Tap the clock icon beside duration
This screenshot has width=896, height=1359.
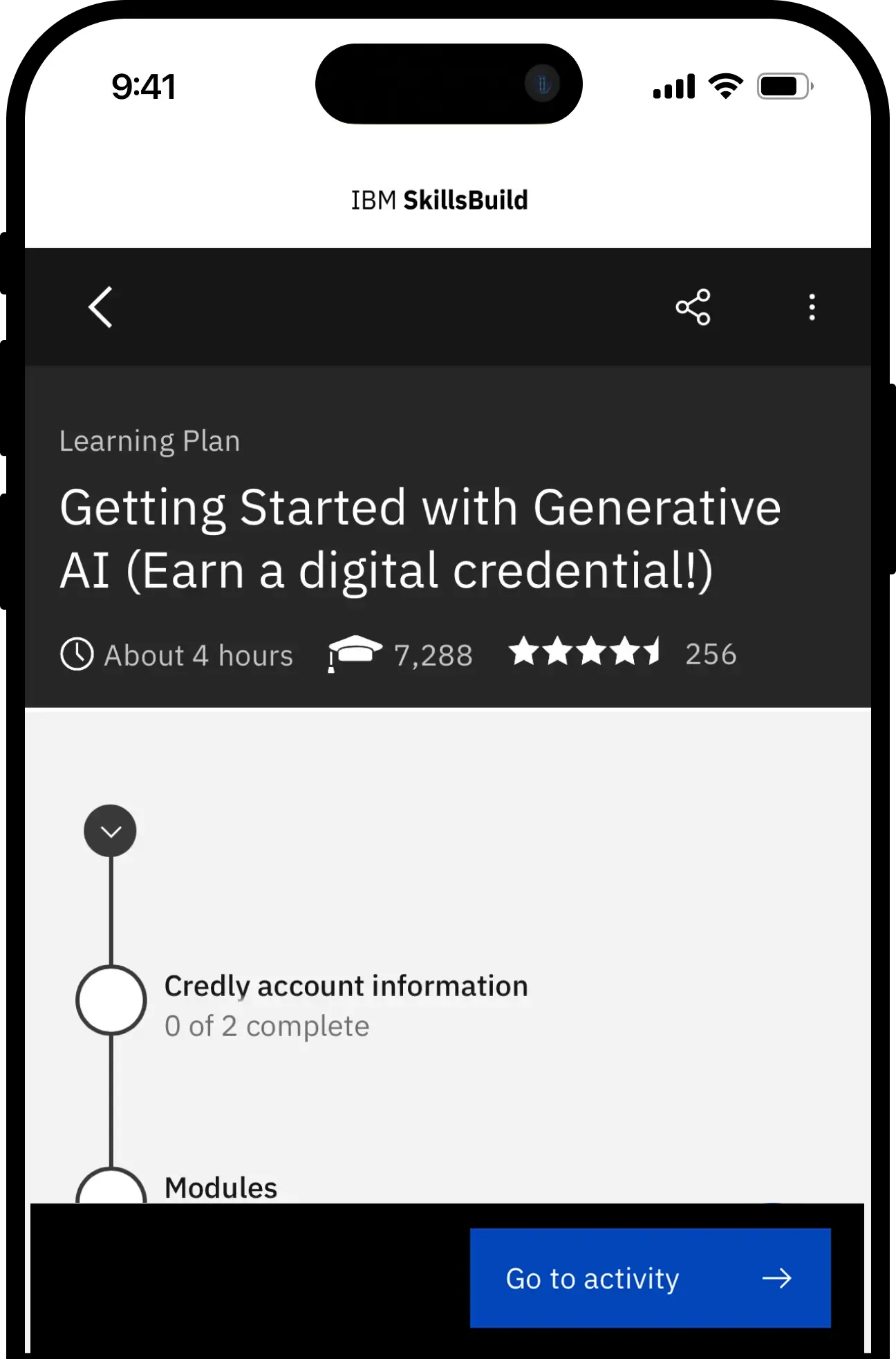[77, 654]
